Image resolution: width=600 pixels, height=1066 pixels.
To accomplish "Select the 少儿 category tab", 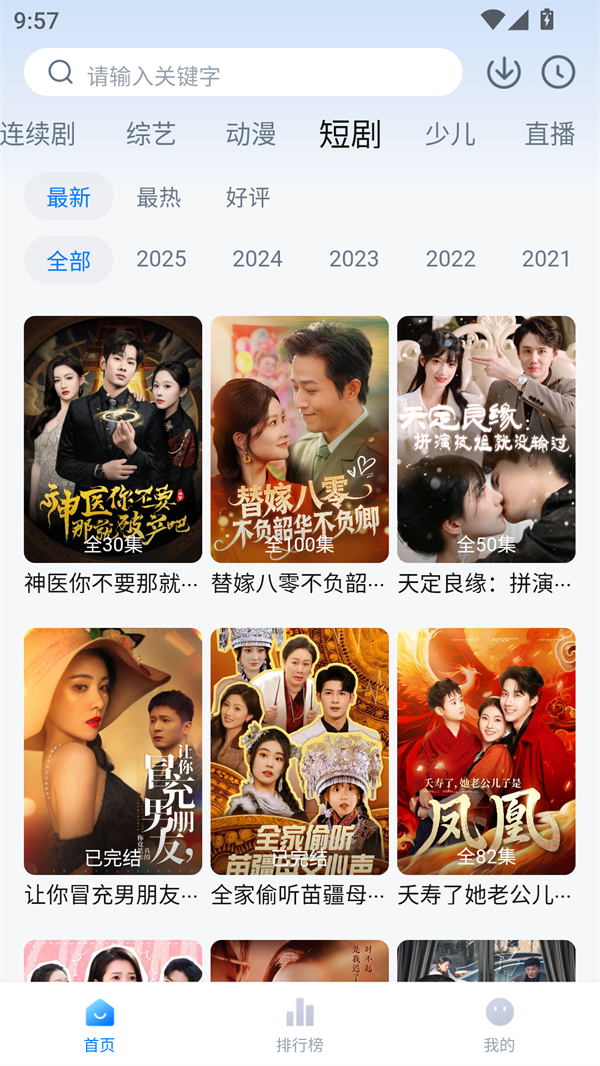I will [450, 134].
